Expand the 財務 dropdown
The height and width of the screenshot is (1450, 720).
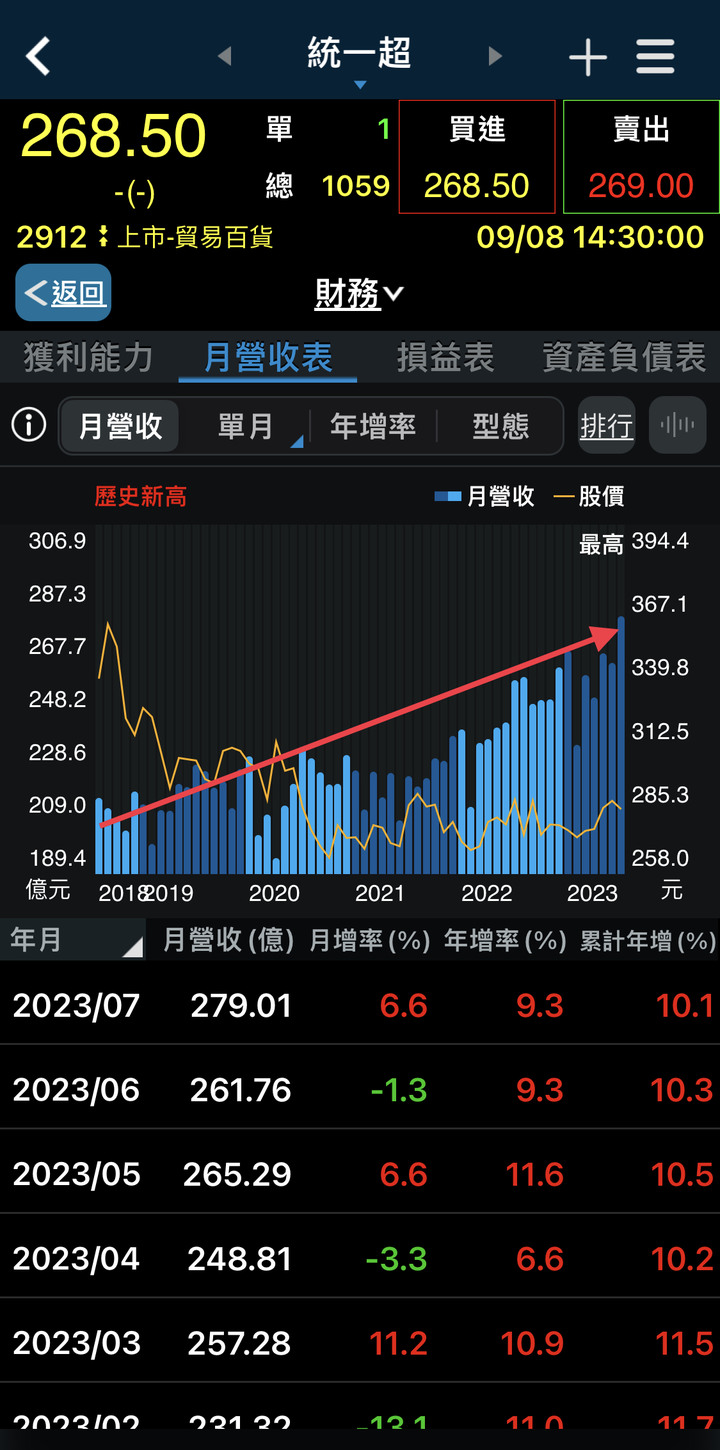click(359, 294)
